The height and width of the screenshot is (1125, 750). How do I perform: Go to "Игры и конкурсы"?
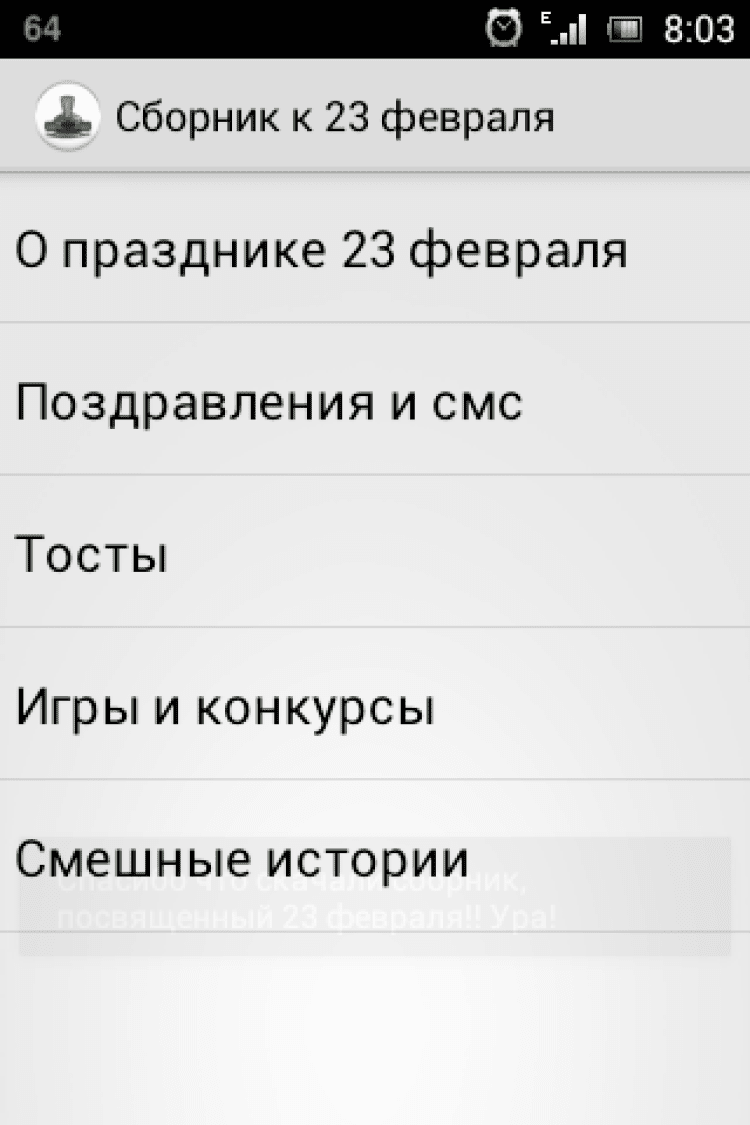click(225, 708)
